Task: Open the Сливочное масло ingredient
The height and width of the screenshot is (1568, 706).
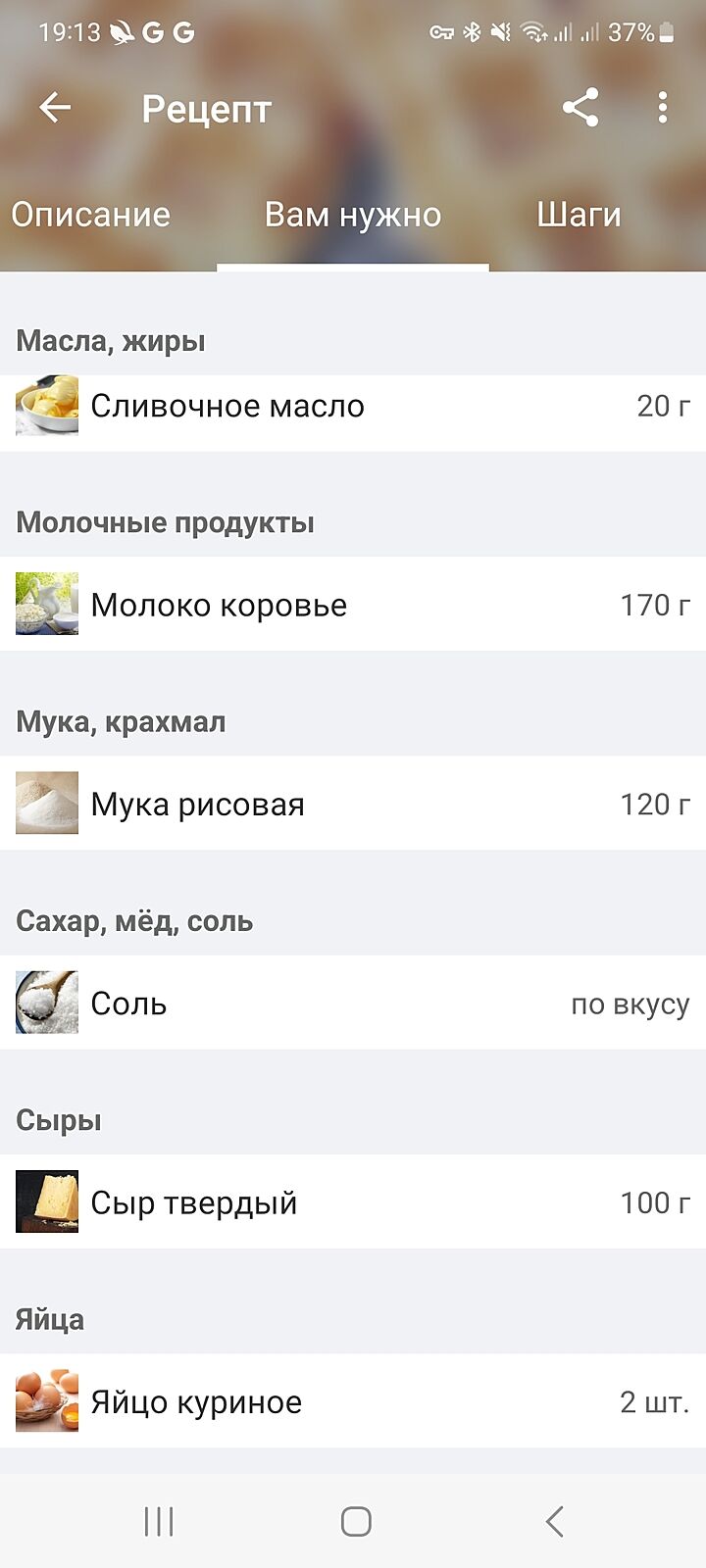Action: (x=353, y=407)
